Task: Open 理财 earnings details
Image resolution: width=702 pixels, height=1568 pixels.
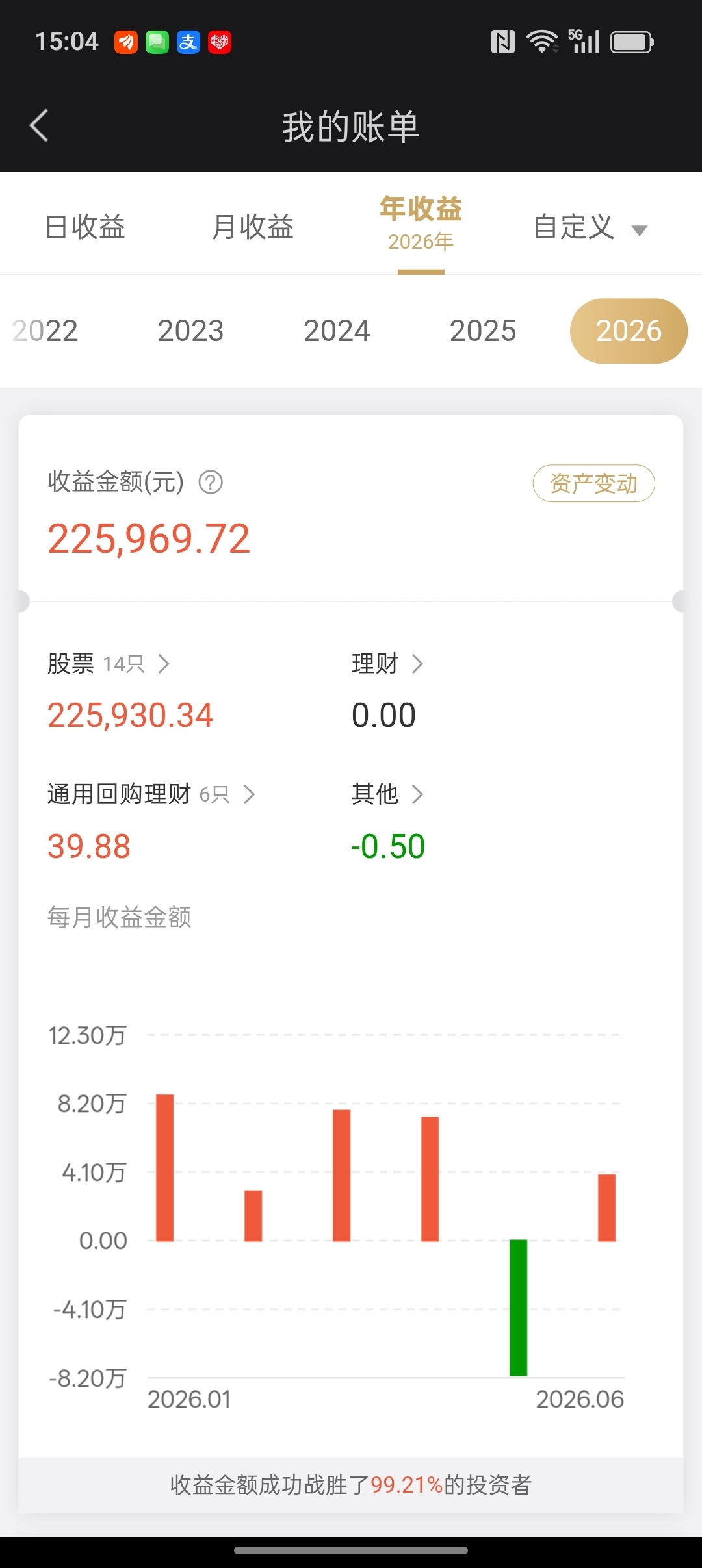Action: click(x=387, y=664)
